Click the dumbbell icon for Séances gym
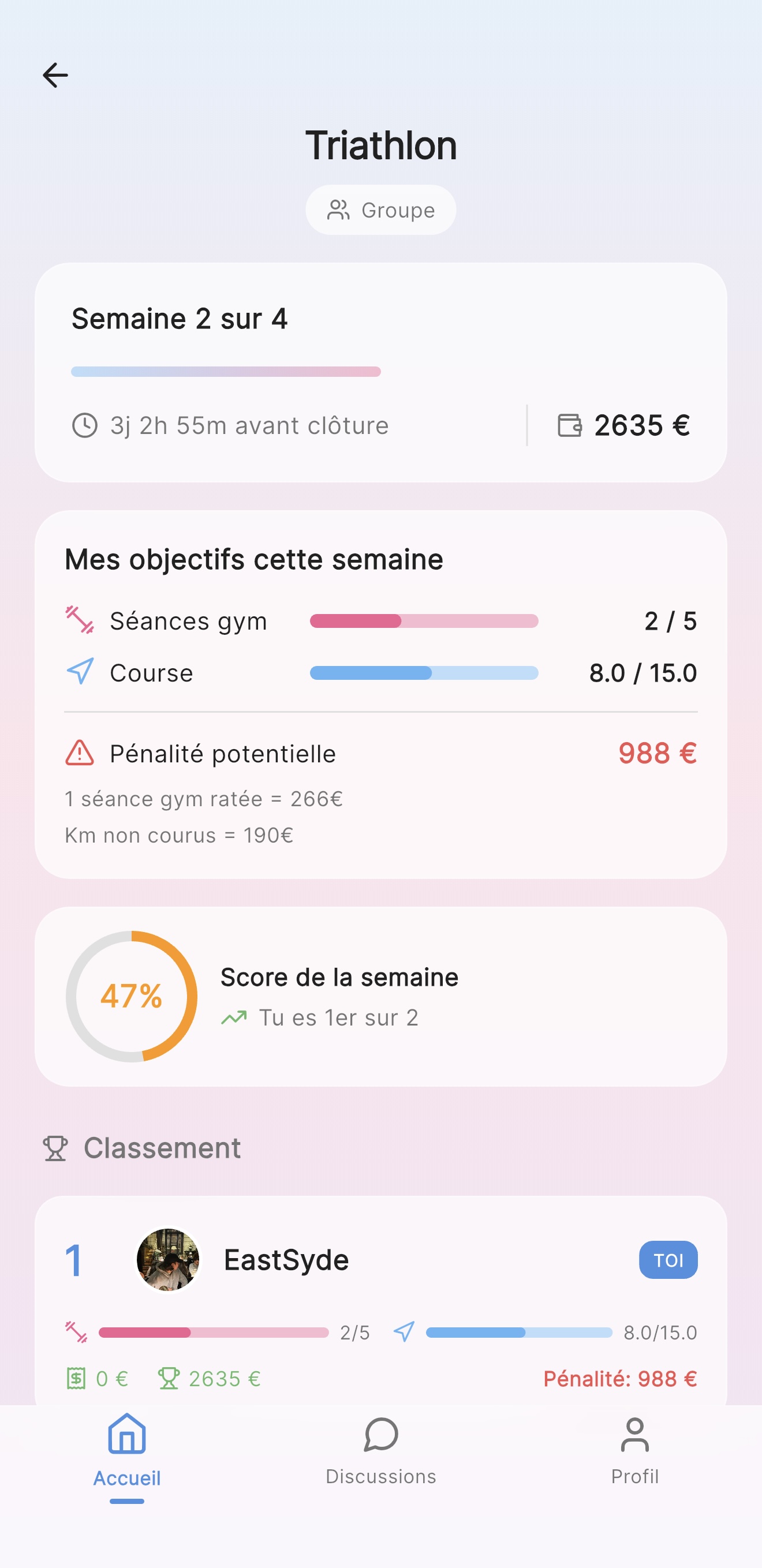This screenshot has width=762, height=1568. click(79, 621)
